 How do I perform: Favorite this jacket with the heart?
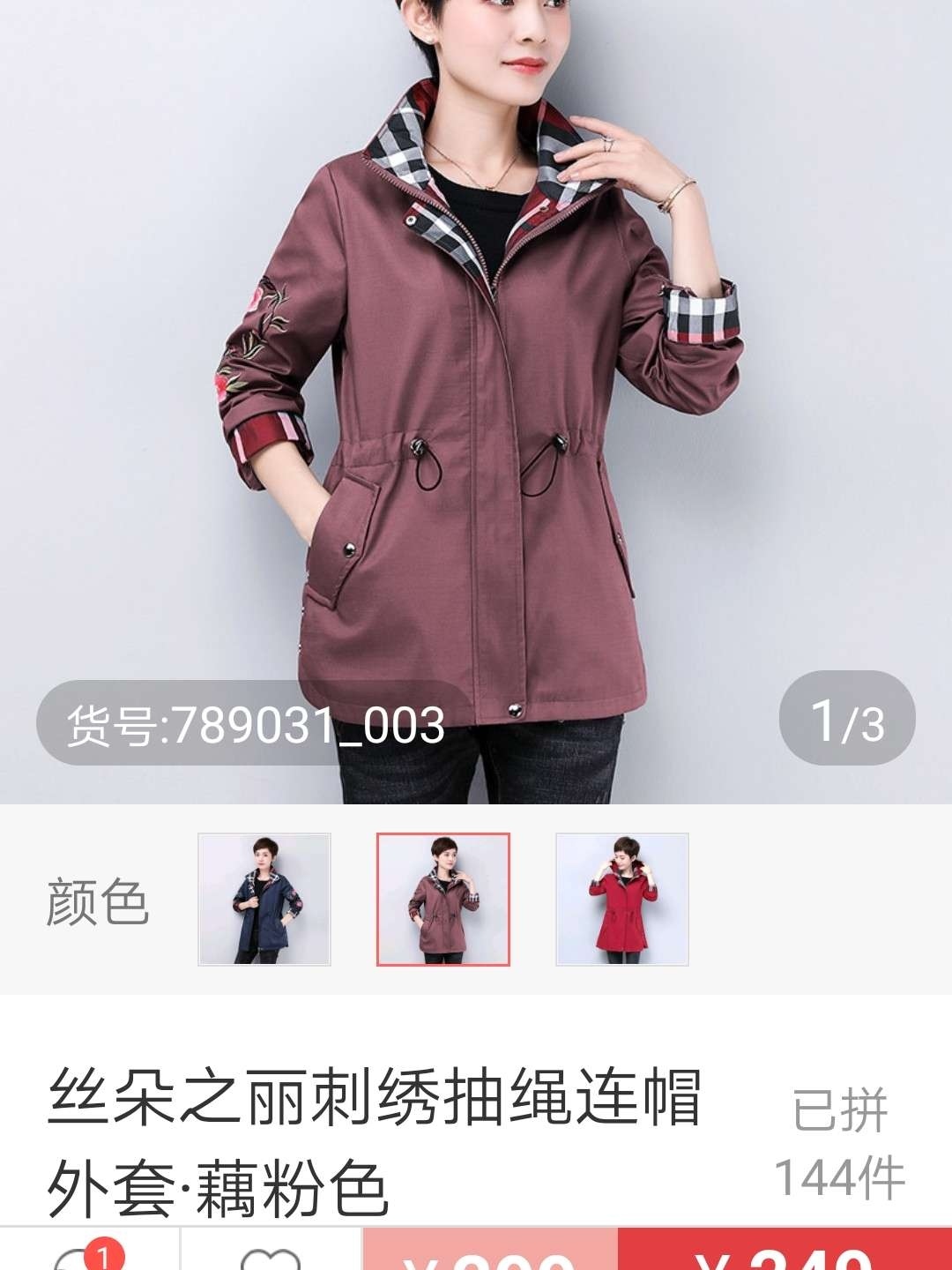tap(270, 1258)
